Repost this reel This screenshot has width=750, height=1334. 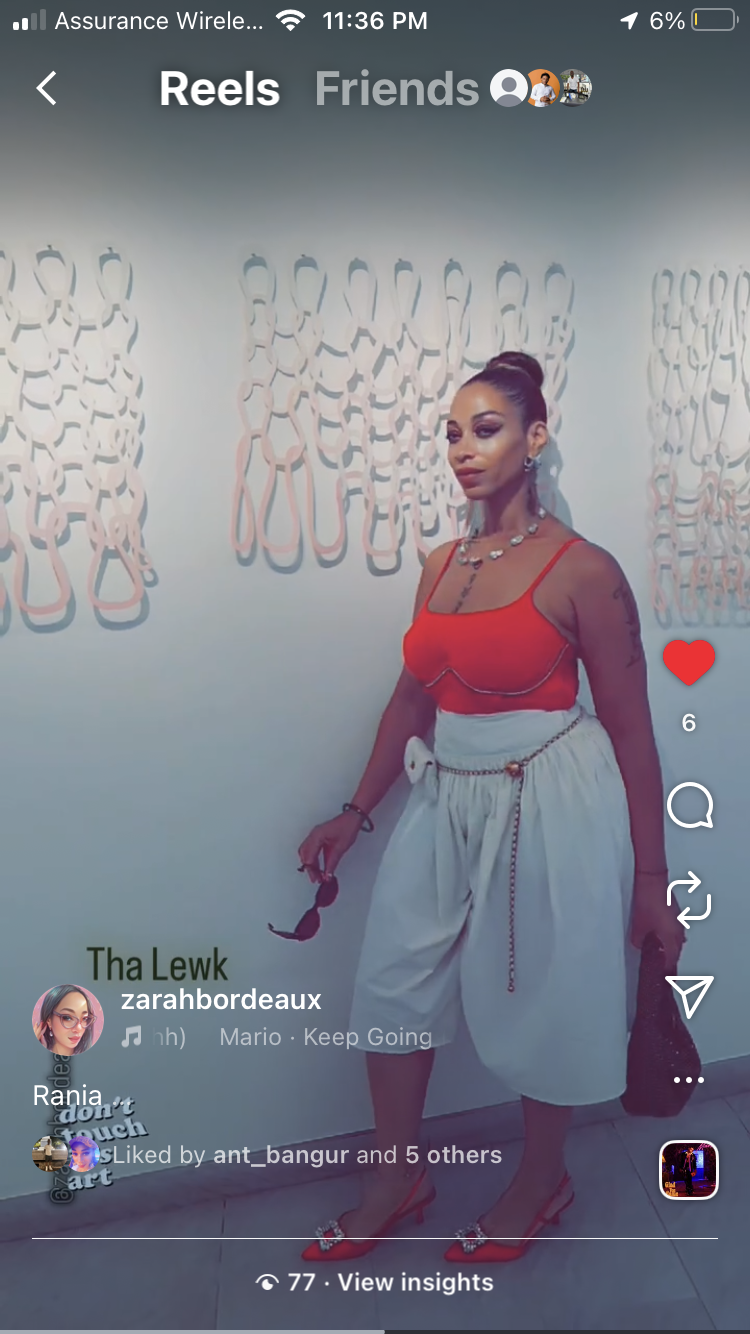[689, 897]
